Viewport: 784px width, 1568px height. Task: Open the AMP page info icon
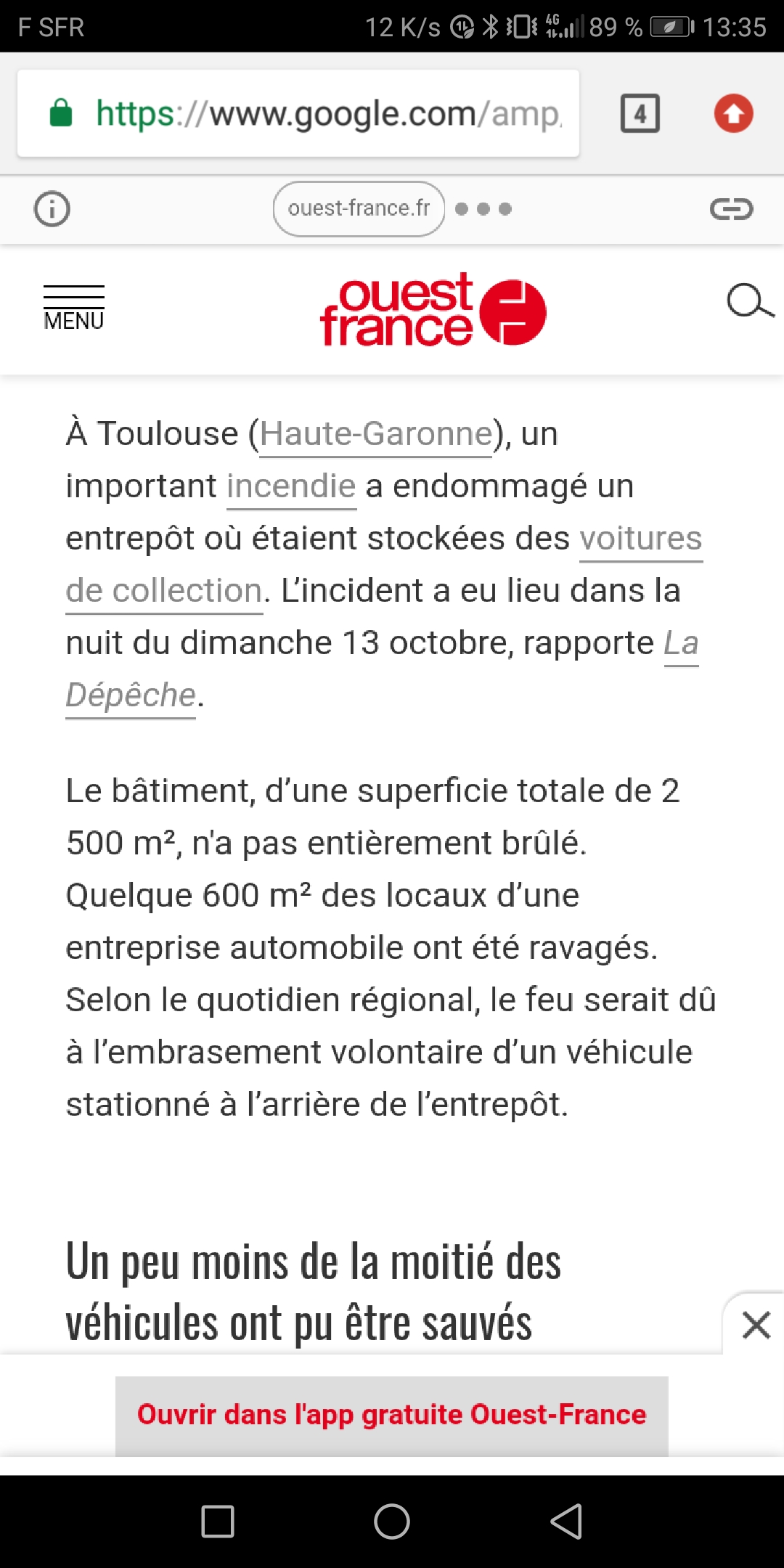52,209
